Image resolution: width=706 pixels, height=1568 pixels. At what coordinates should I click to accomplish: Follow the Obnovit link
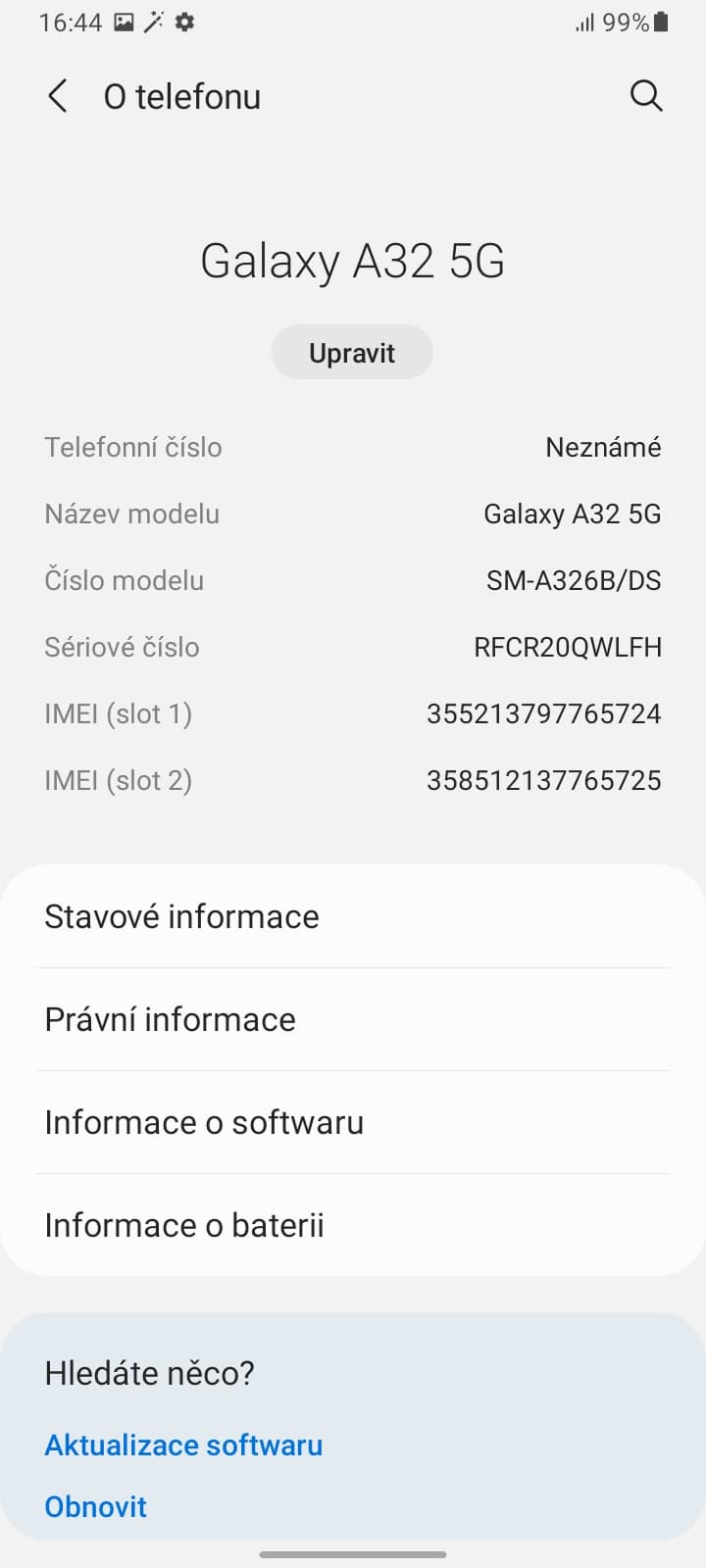95,1507
